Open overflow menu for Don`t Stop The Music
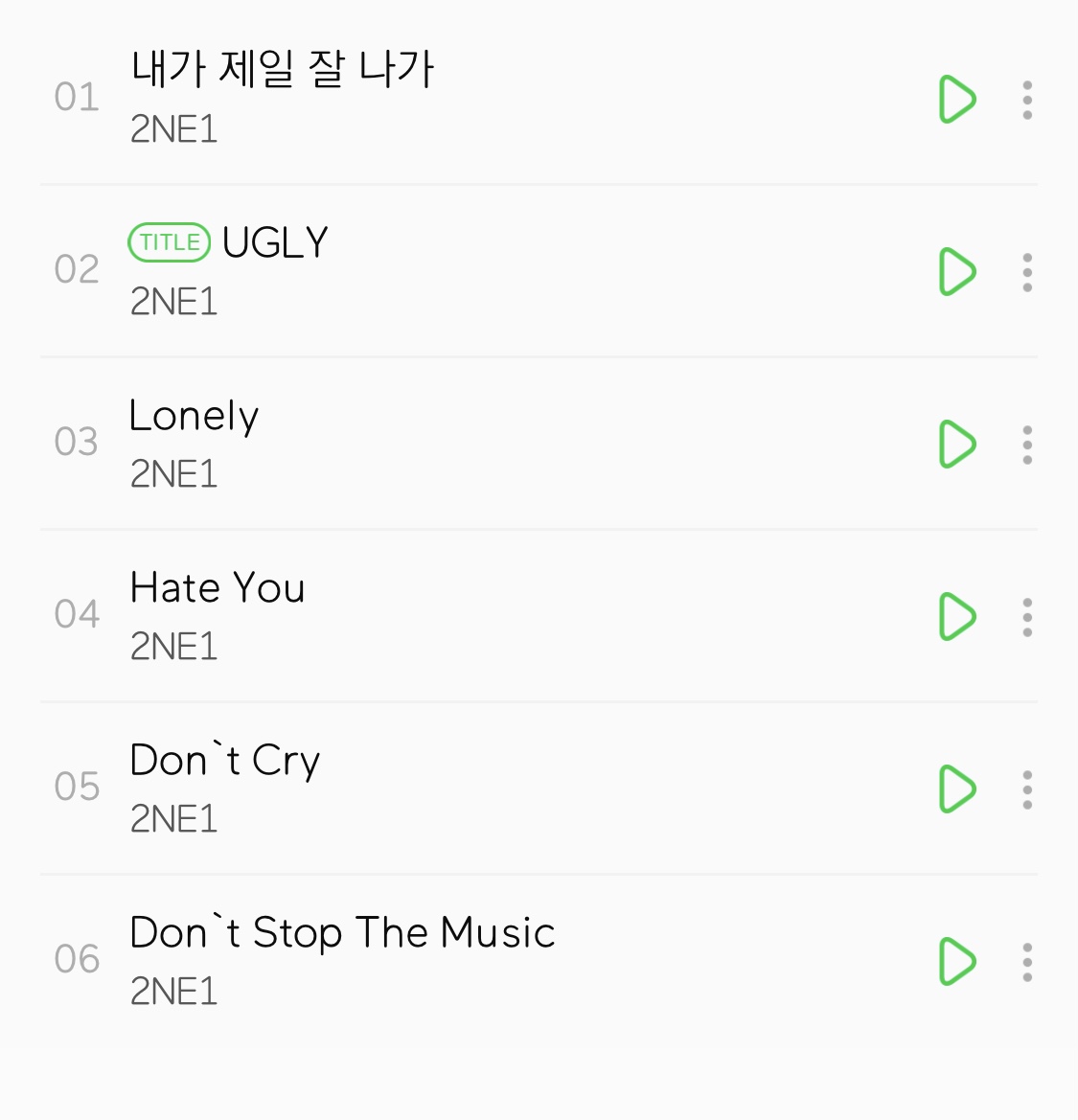Viewport: 1078px width, 1120px height. click(1027, 962)
